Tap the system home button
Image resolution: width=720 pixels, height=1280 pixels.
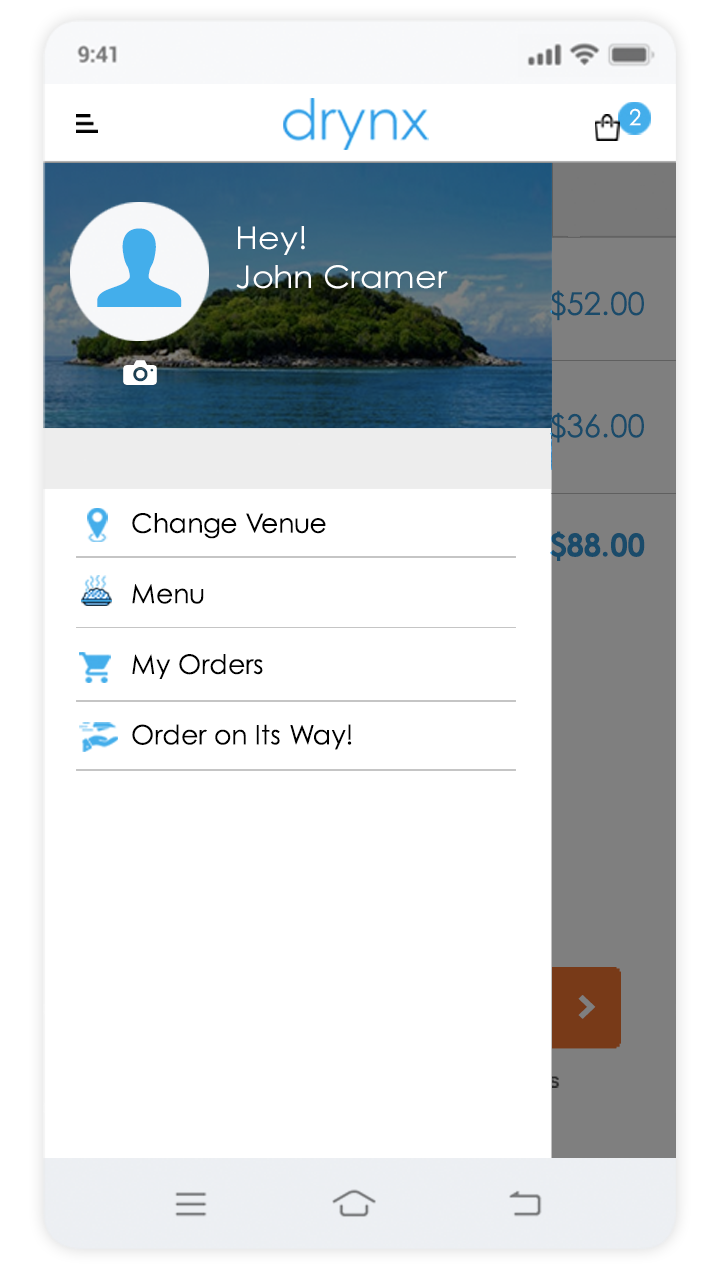point(354,1204)
